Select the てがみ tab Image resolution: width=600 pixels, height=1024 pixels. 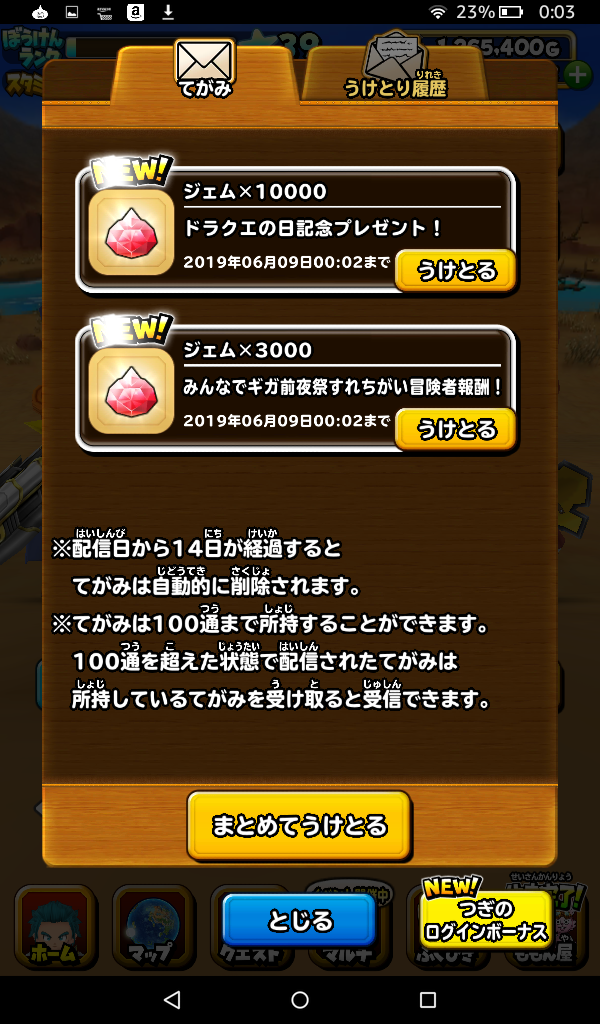coord(205,70)
